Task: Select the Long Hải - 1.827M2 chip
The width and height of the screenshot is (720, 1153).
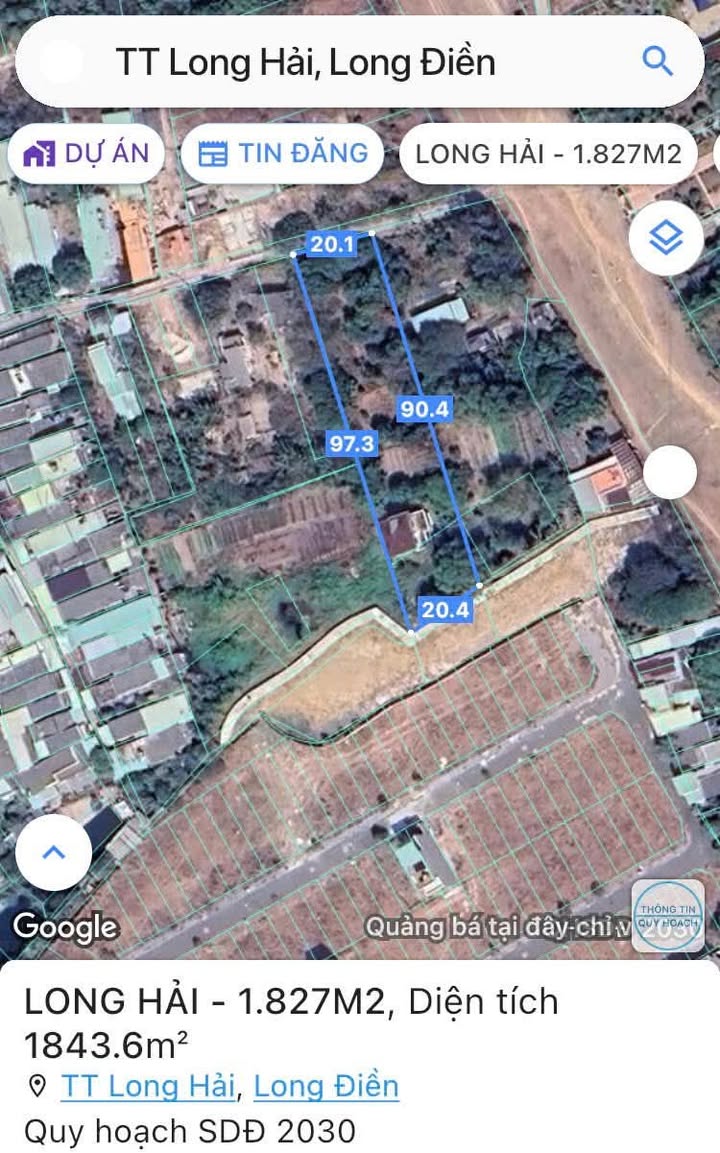Action: 548,154
